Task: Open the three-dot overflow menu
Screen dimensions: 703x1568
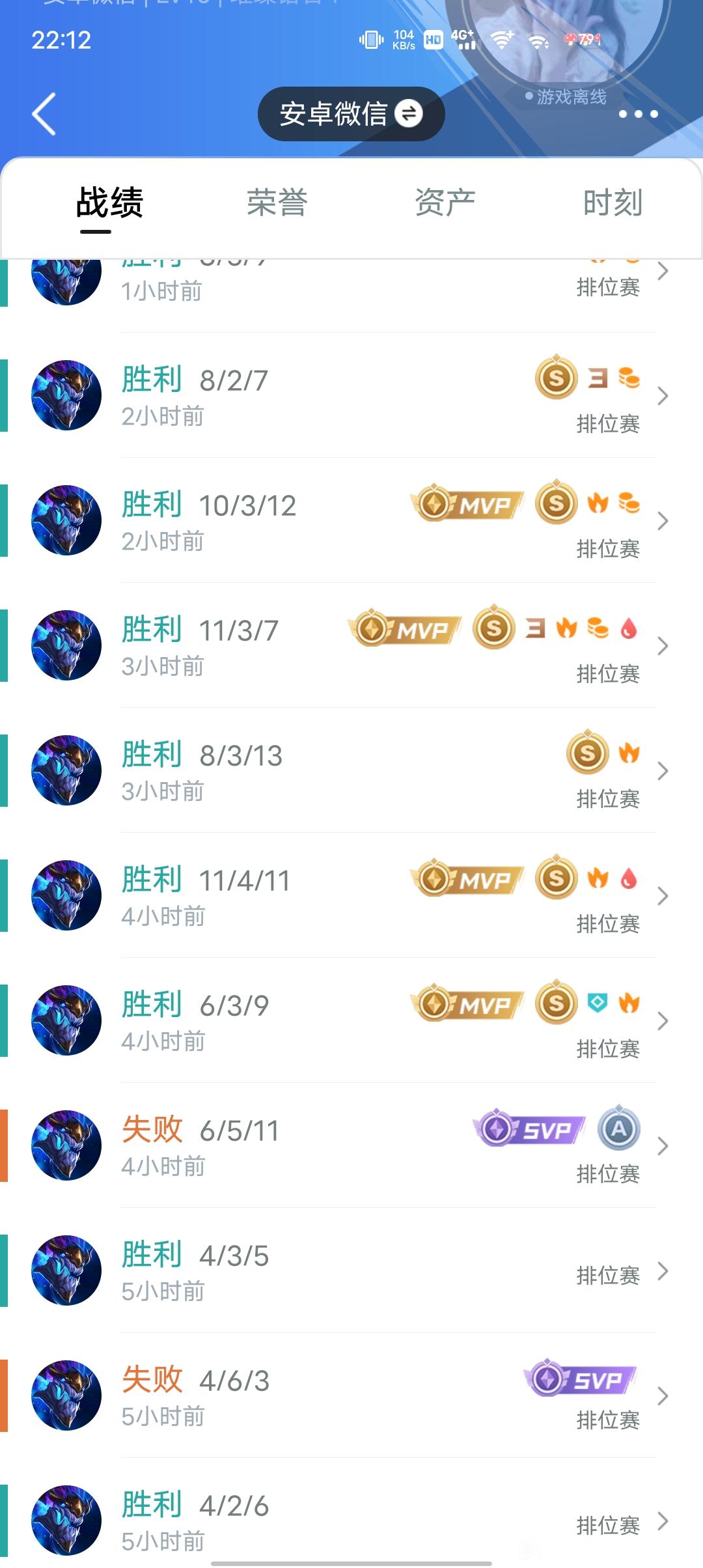Action: pos(638,114)
